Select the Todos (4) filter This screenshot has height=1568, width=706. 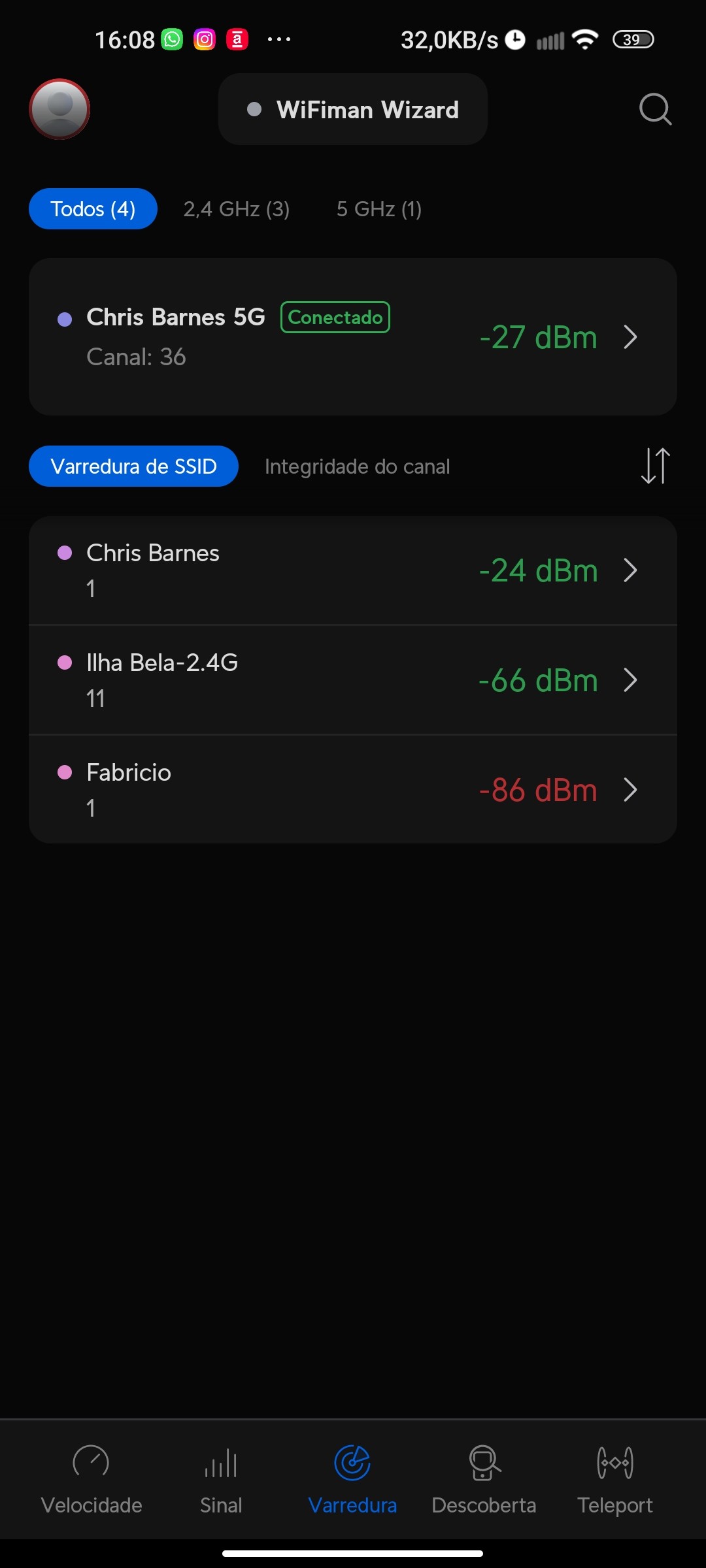click(93, 209)
